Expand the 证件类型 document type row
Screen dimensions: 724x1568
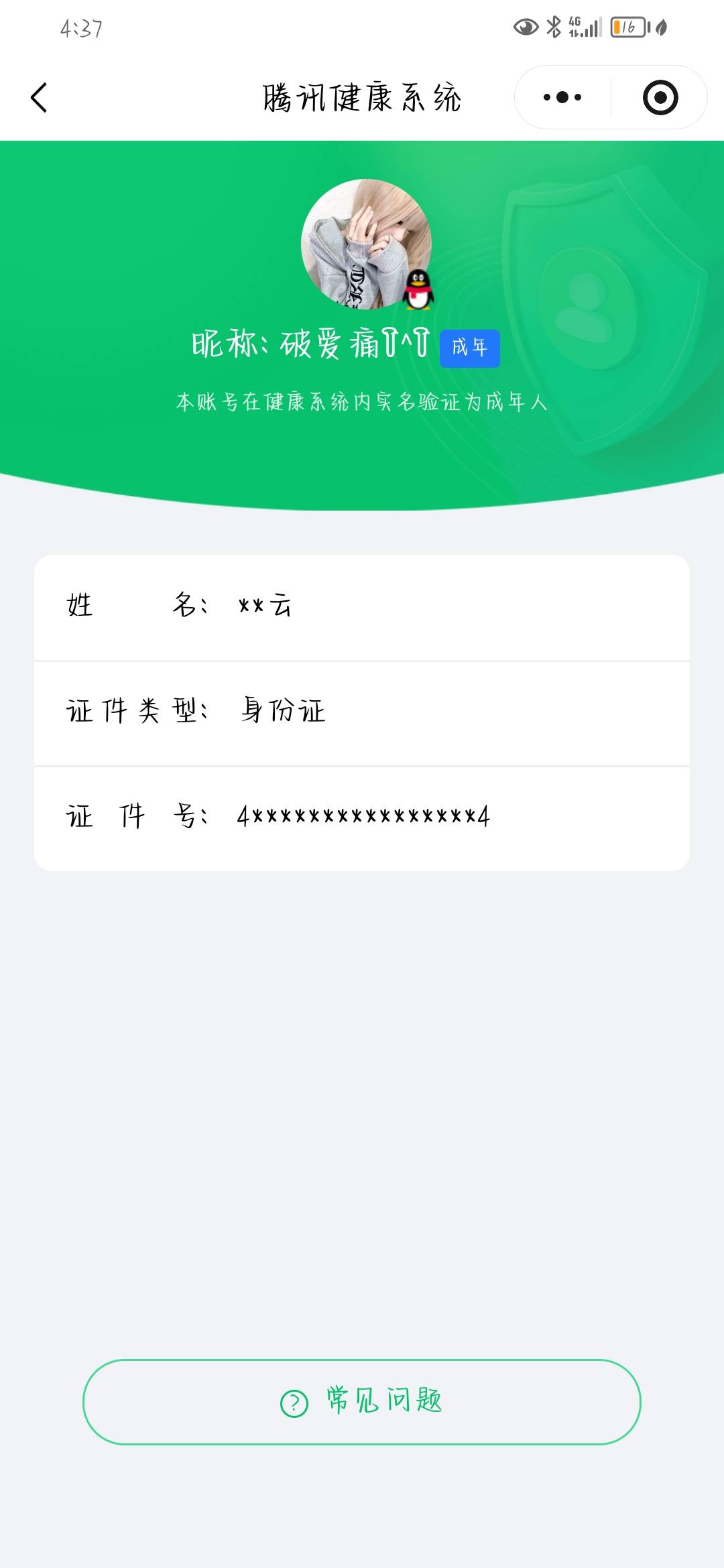(362, 712)
